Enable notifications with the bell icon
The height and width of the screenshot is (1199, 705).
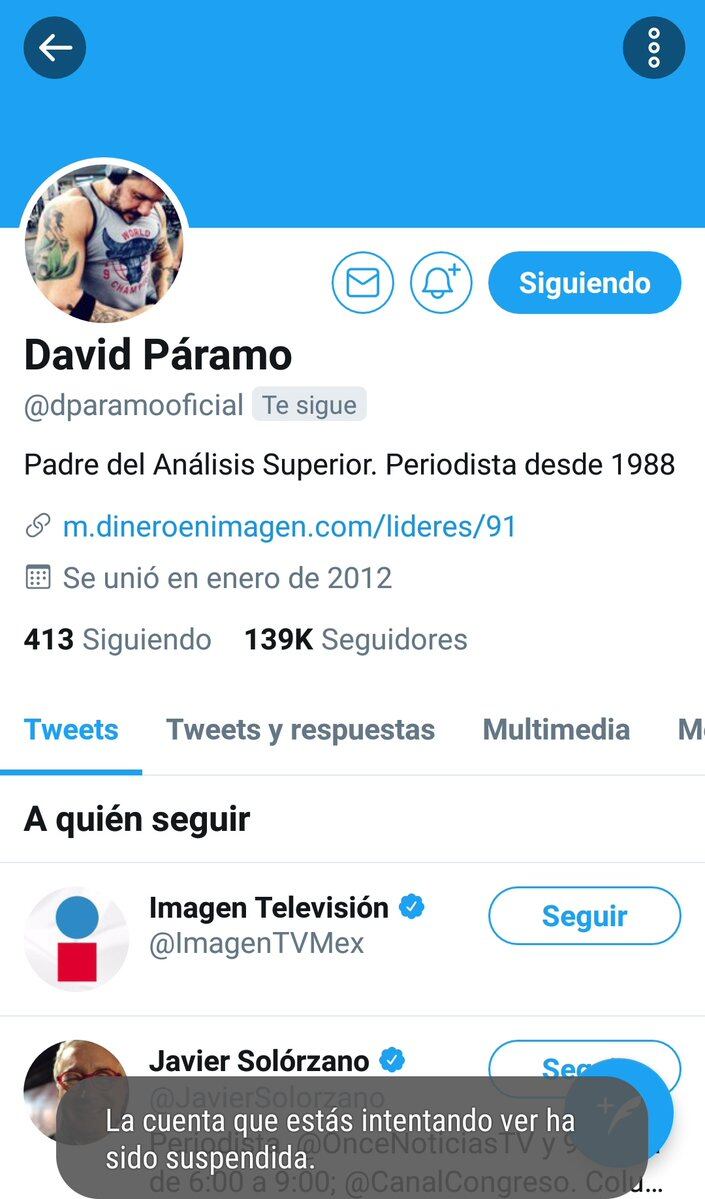(440, 283)
